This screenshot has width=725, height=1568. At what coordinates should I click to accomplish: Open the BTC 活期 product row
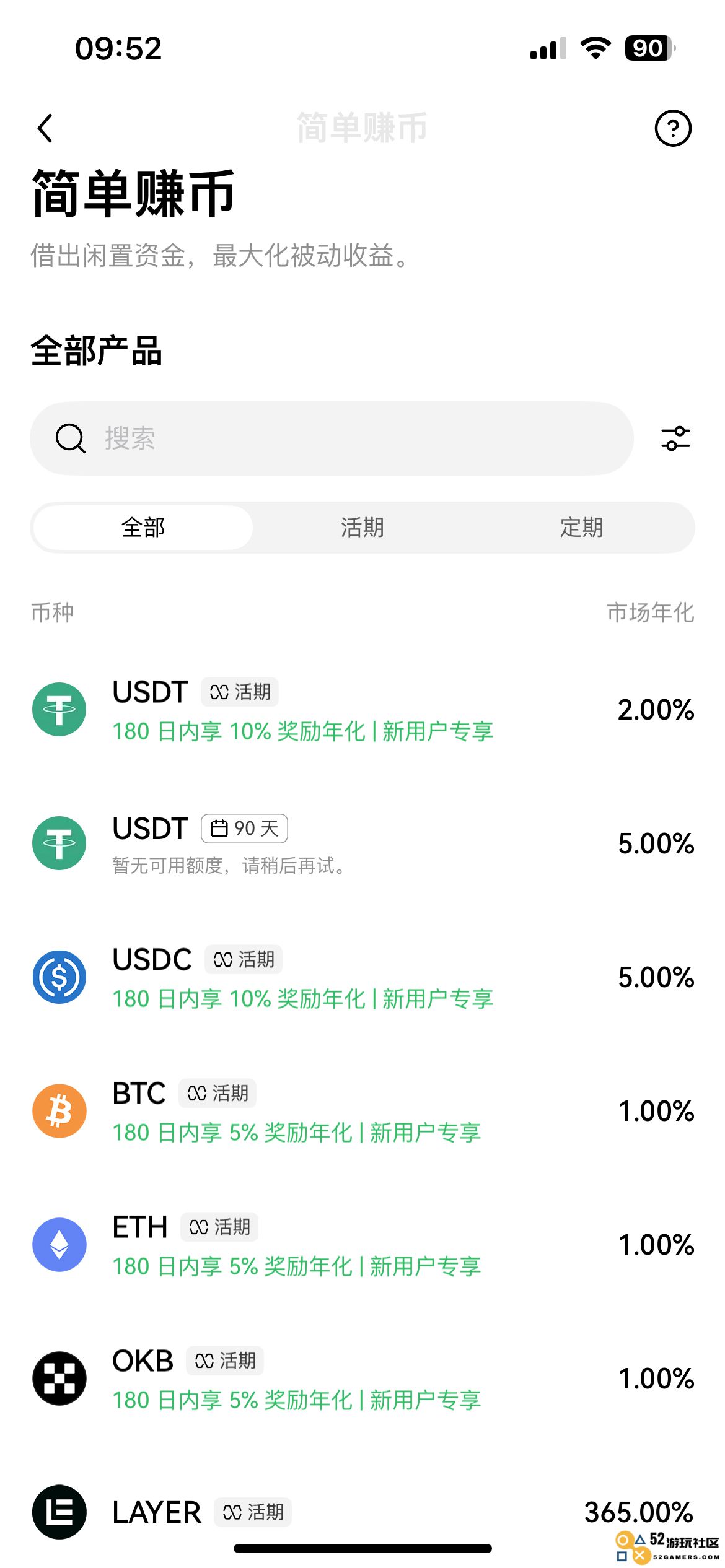click(362, 1111)
